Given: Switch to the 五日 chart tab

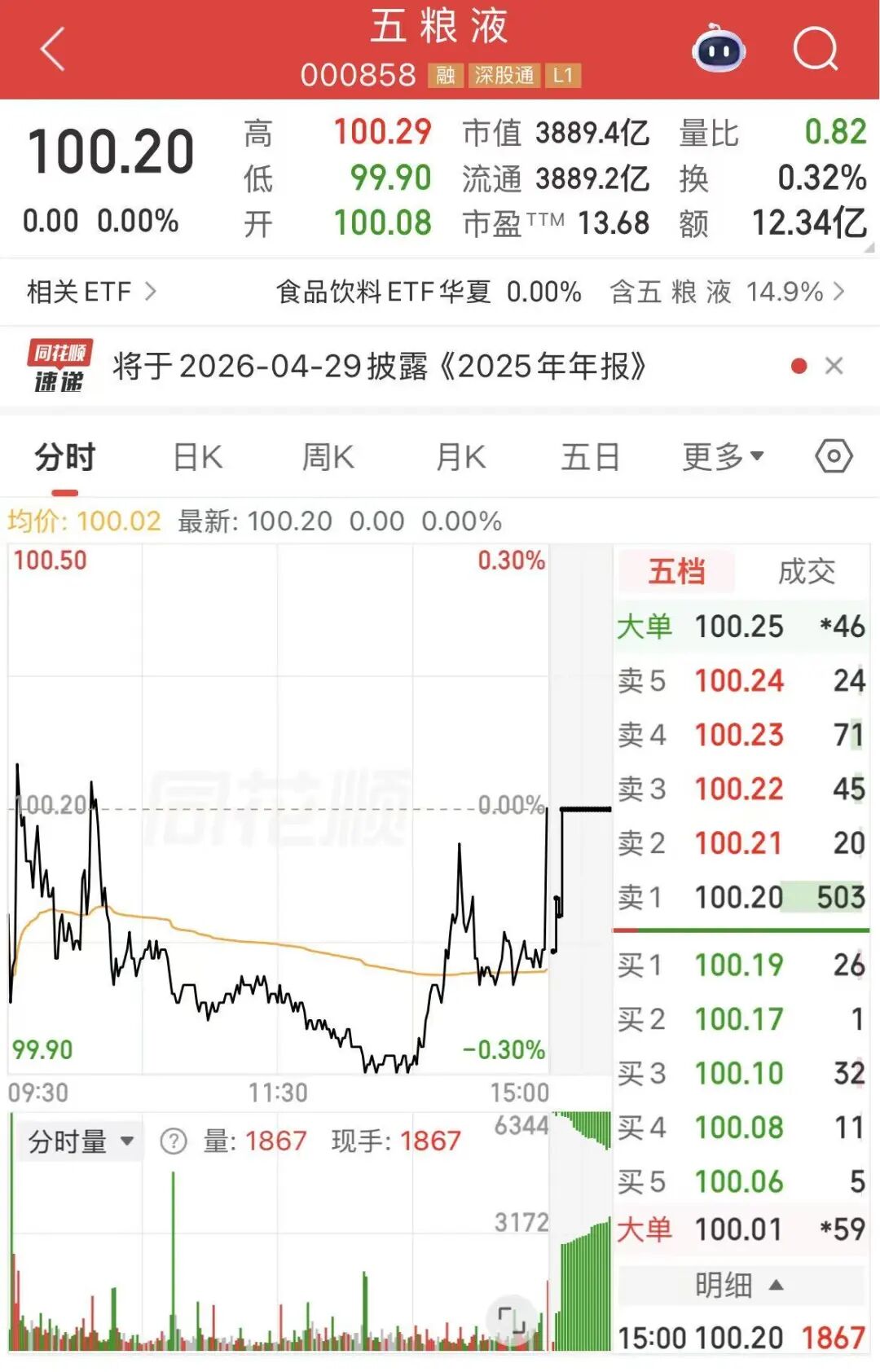Looking at the screenshot, I should click(590, 457).
